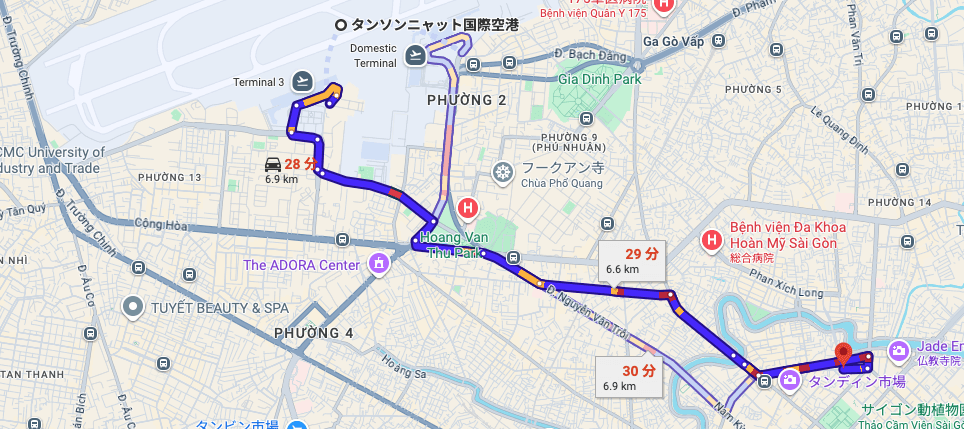Tap the red destination pin
Viewport: 964px width, 429px height.
coord(843,354)
